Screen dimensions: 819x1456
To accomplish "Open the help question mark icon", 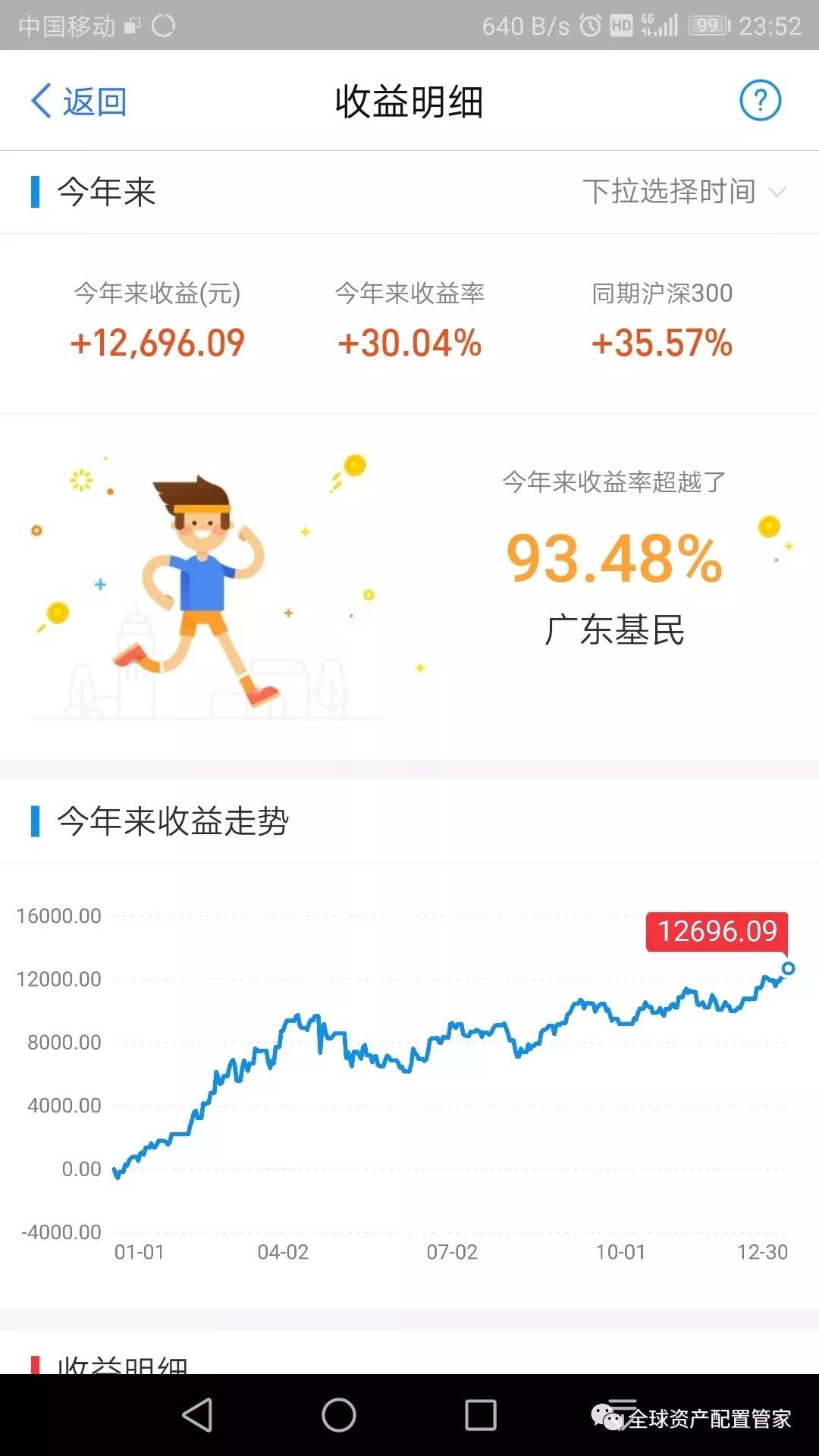I will tap(760, 100).
